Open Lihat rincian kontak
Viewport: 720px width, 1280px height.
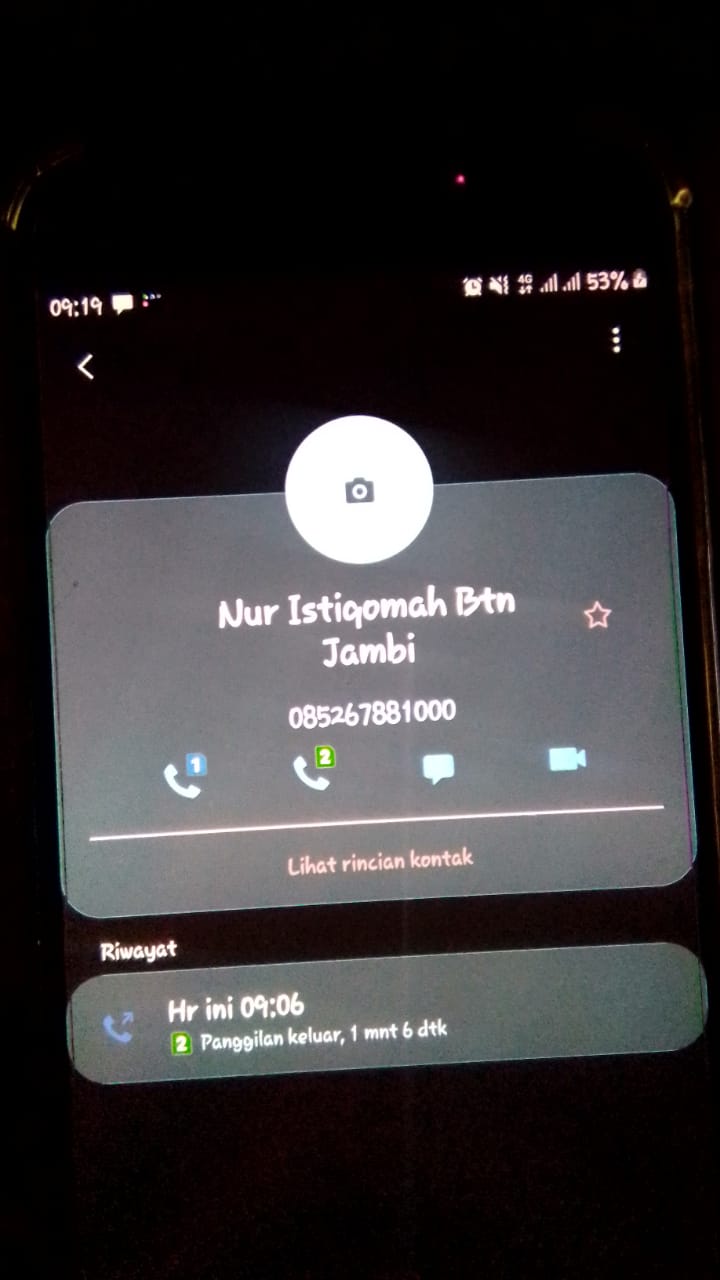380,861
